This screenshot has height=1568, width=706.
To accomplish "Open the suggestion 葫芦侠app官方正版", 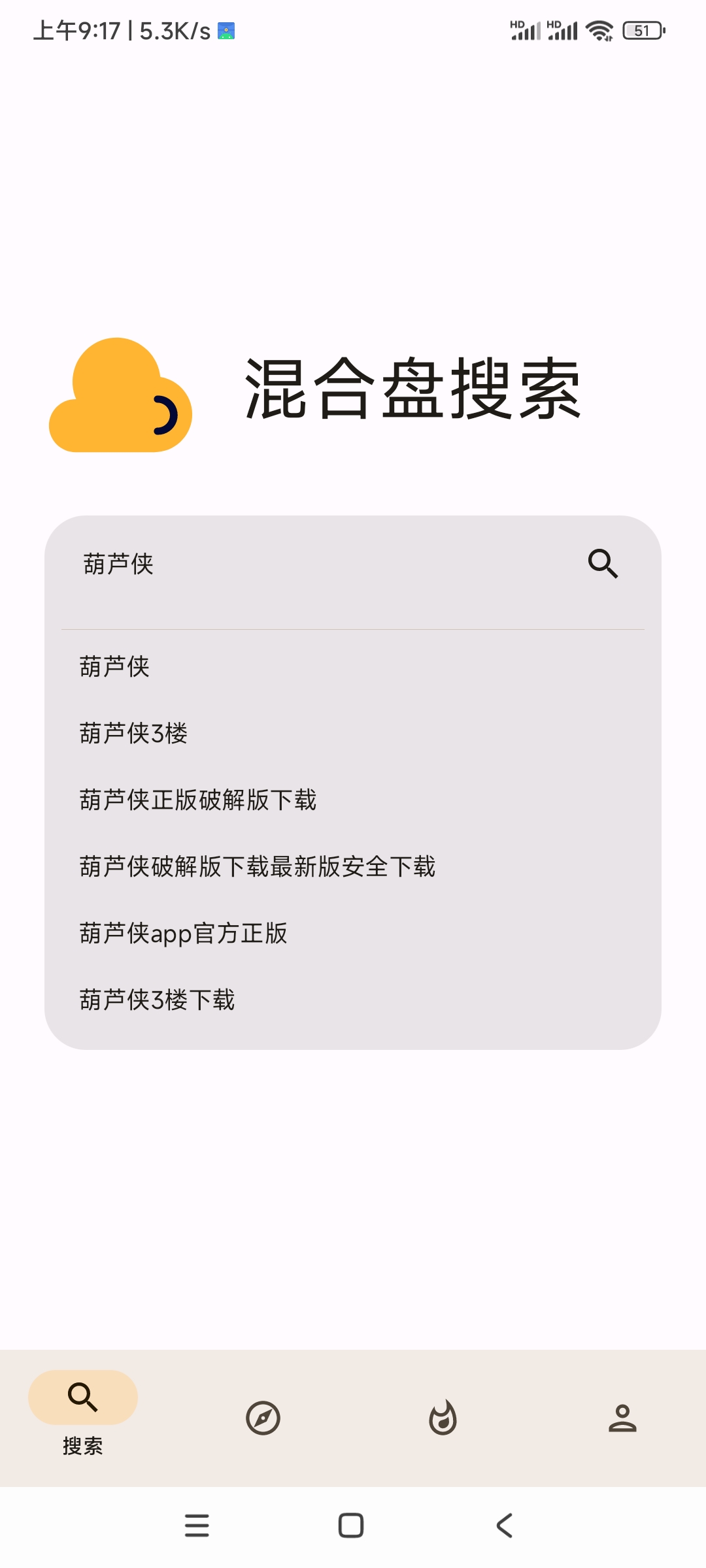I will pyautogui.click(x=183, y=934).
